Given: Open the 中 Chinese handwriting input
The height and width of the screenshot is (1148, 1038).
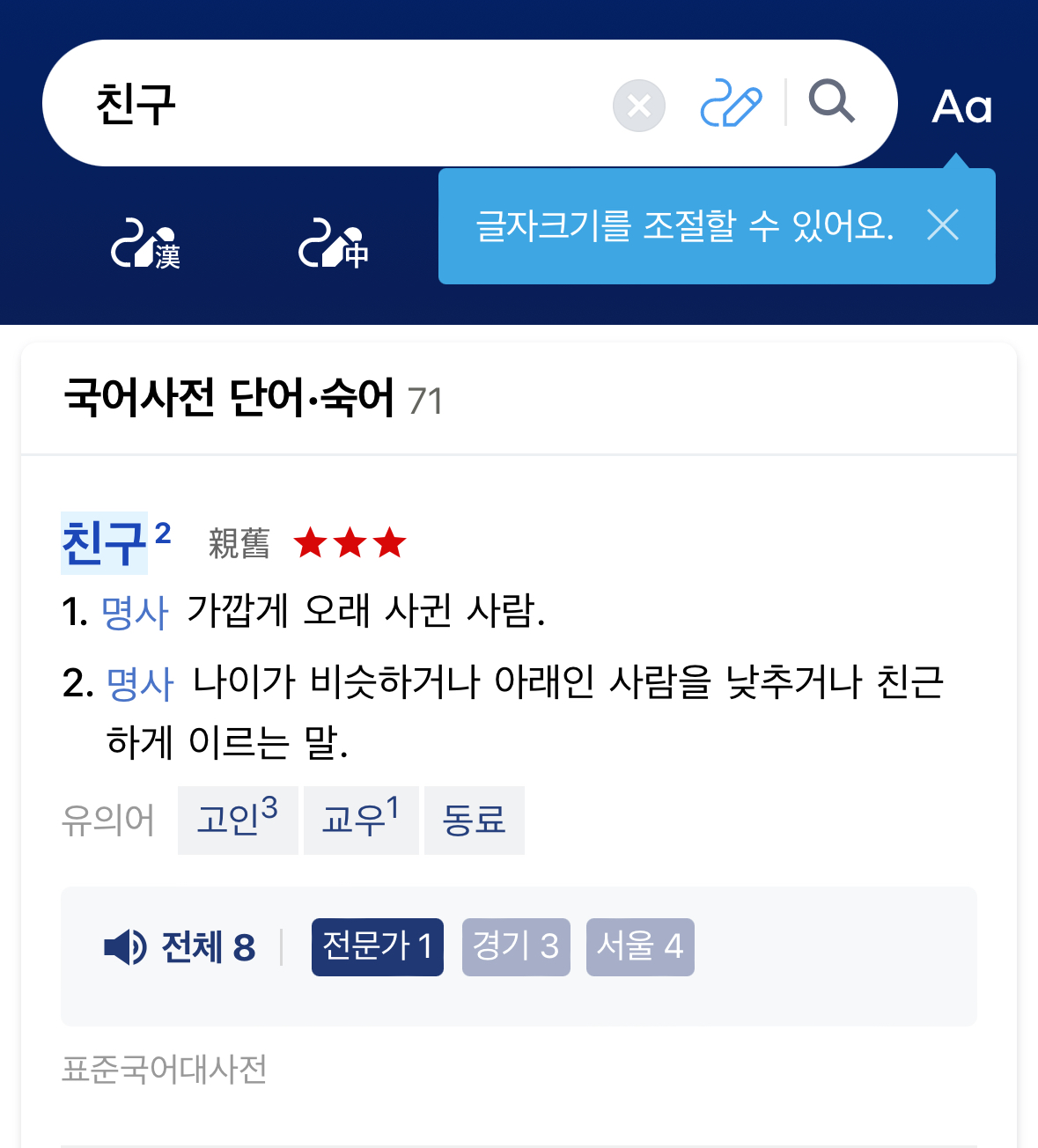Looking at the screenshot, I should [x=334, y=245].
